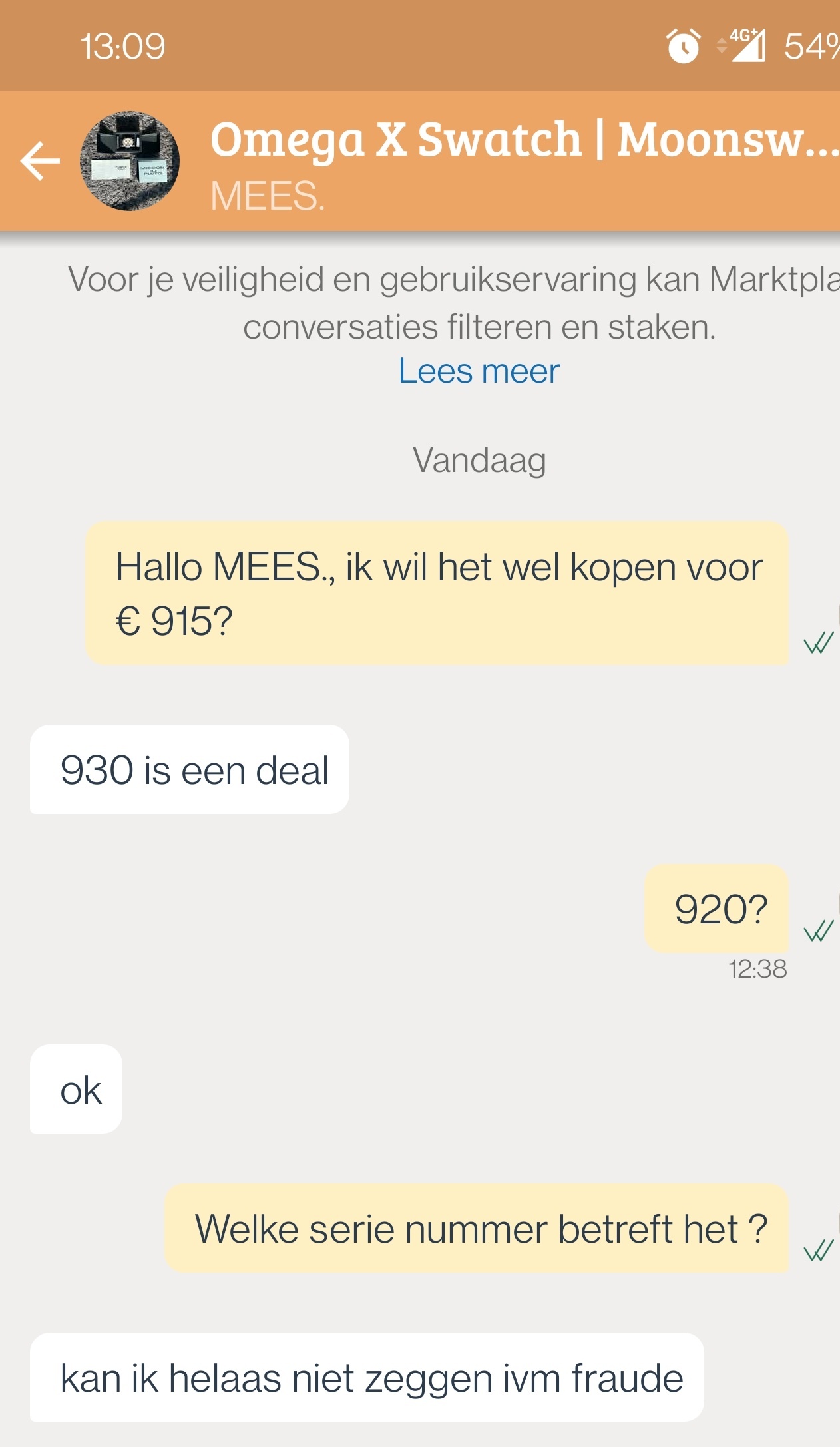This screenshot has height=1447, width=840.
Task: Open the Omega X Swatch listing thumbnail
Action: point(129,161)
